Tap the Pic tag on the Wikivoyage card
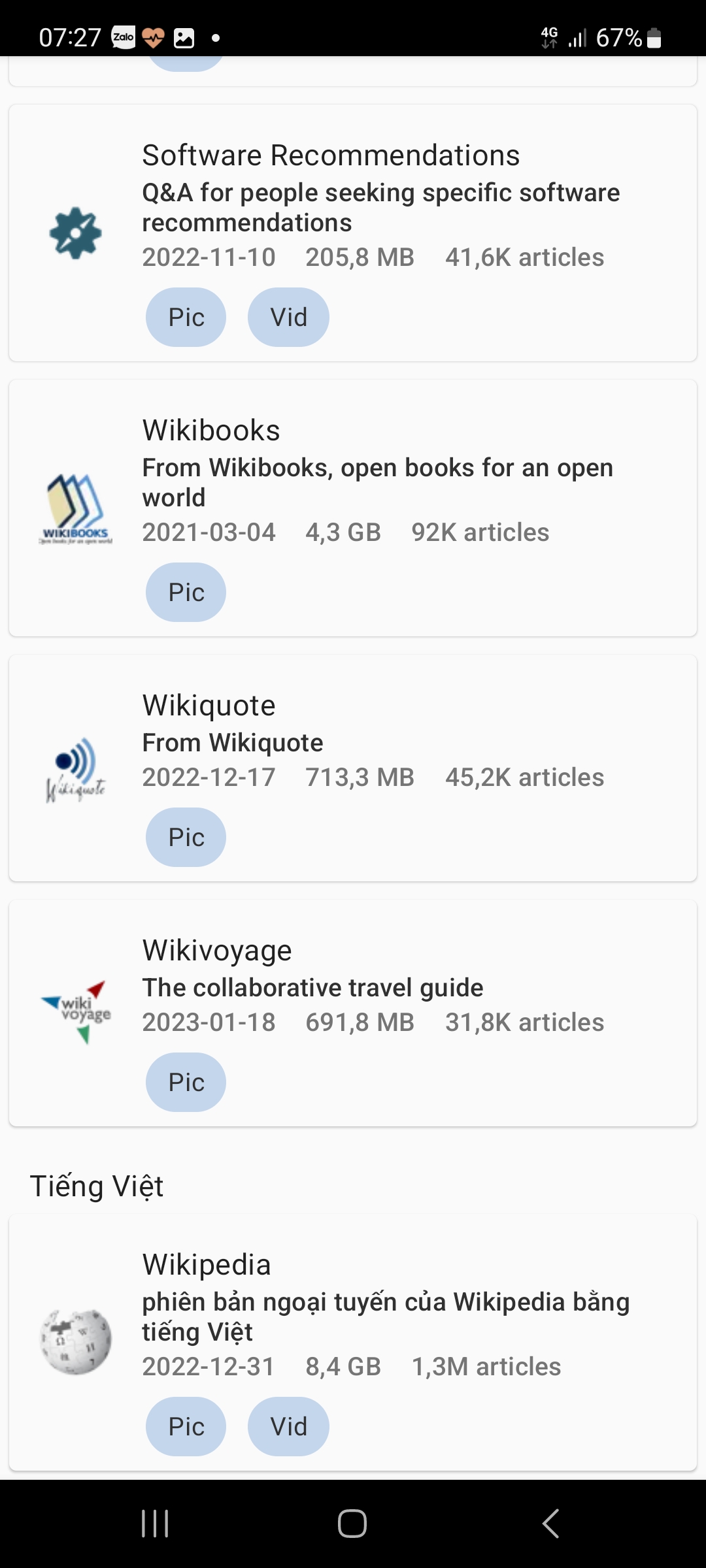 tap(185, 1082)
